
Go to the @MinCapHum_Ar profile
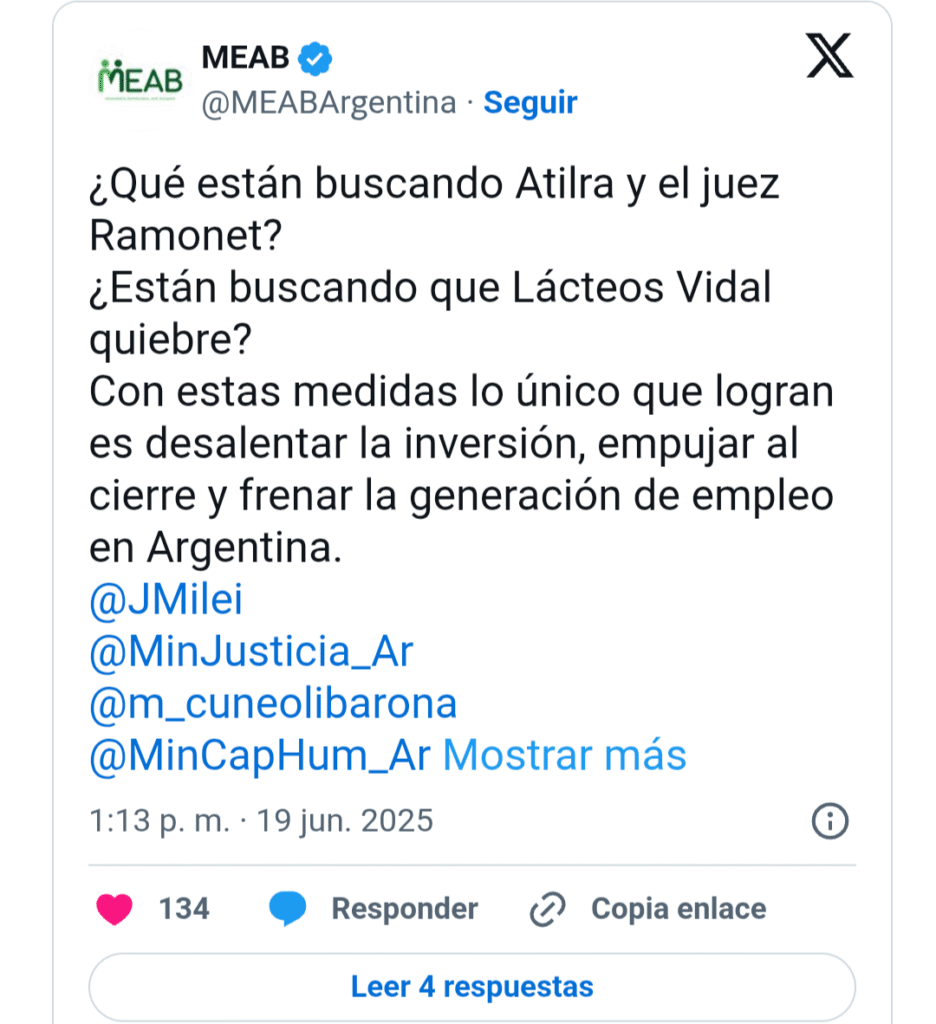(x=260, y=756)
